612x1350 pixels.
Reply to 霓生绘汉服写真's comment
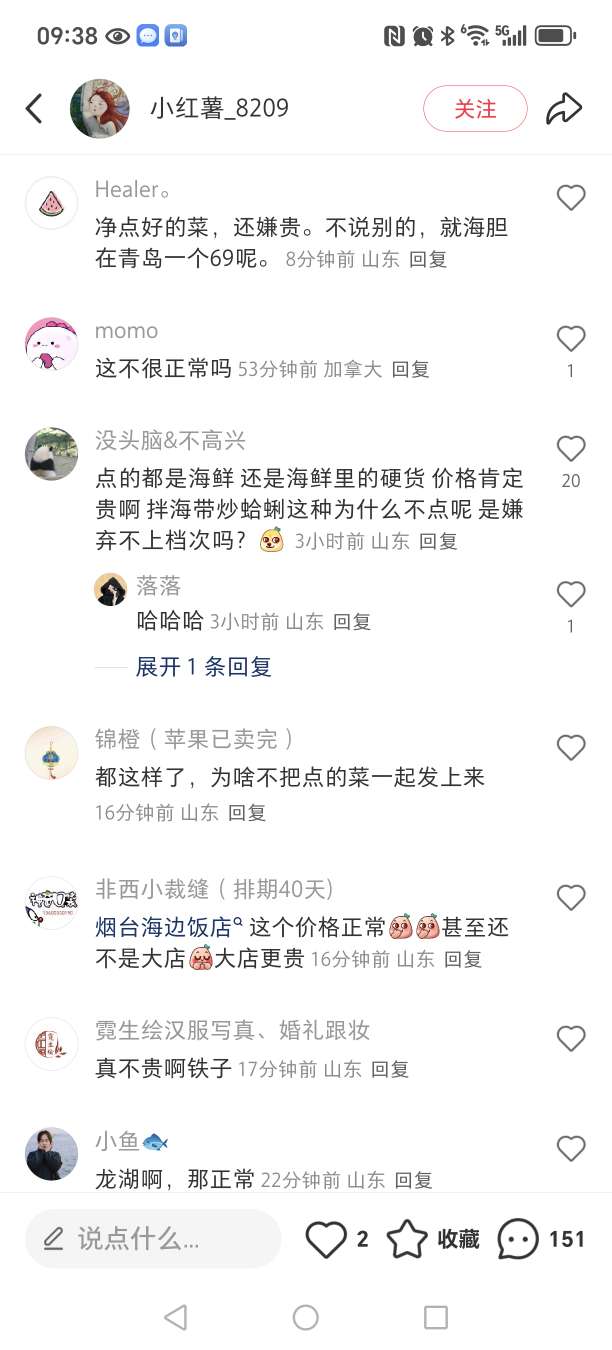(x=390, y=1069)
